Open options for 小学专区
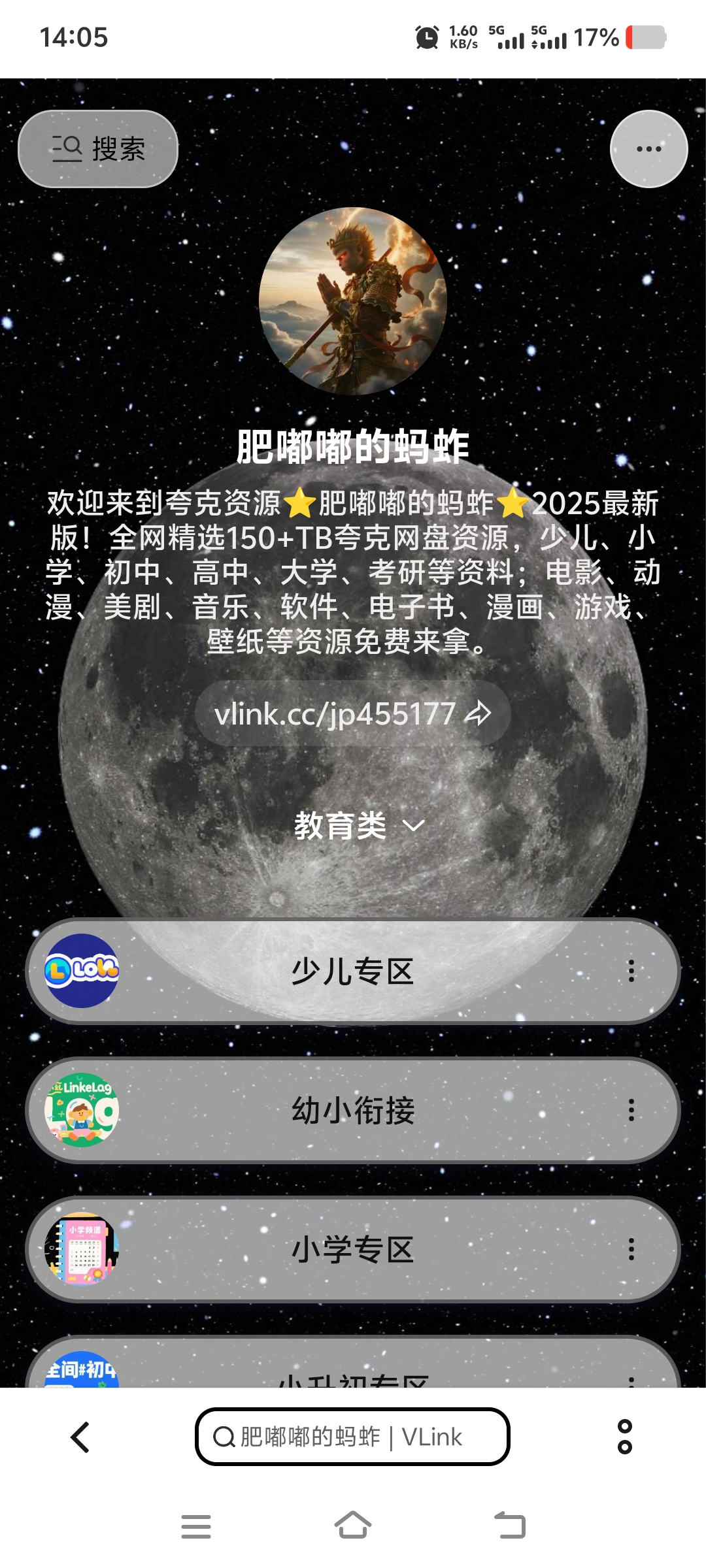Image resolution: width=706 pixels, height=1568 pixels. pos(631,1249)
